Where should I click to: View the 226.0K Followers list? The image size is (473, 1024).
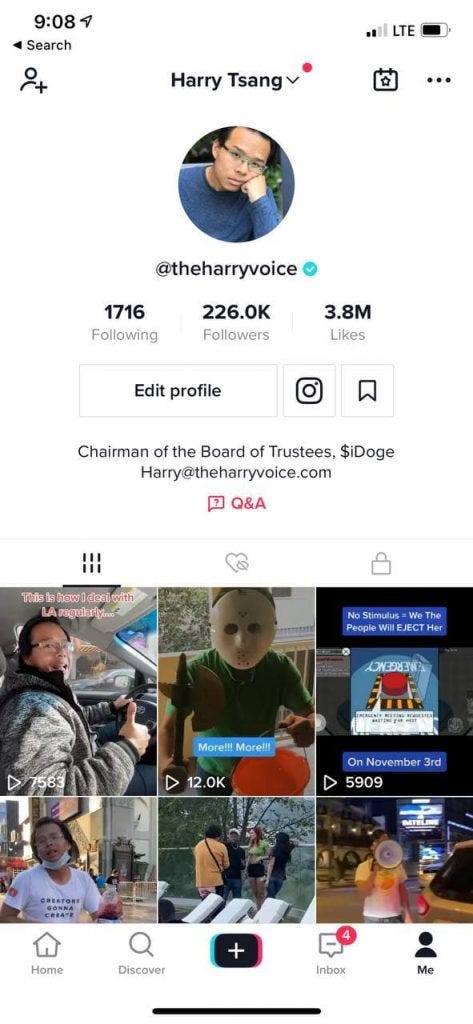coord(236,323)
